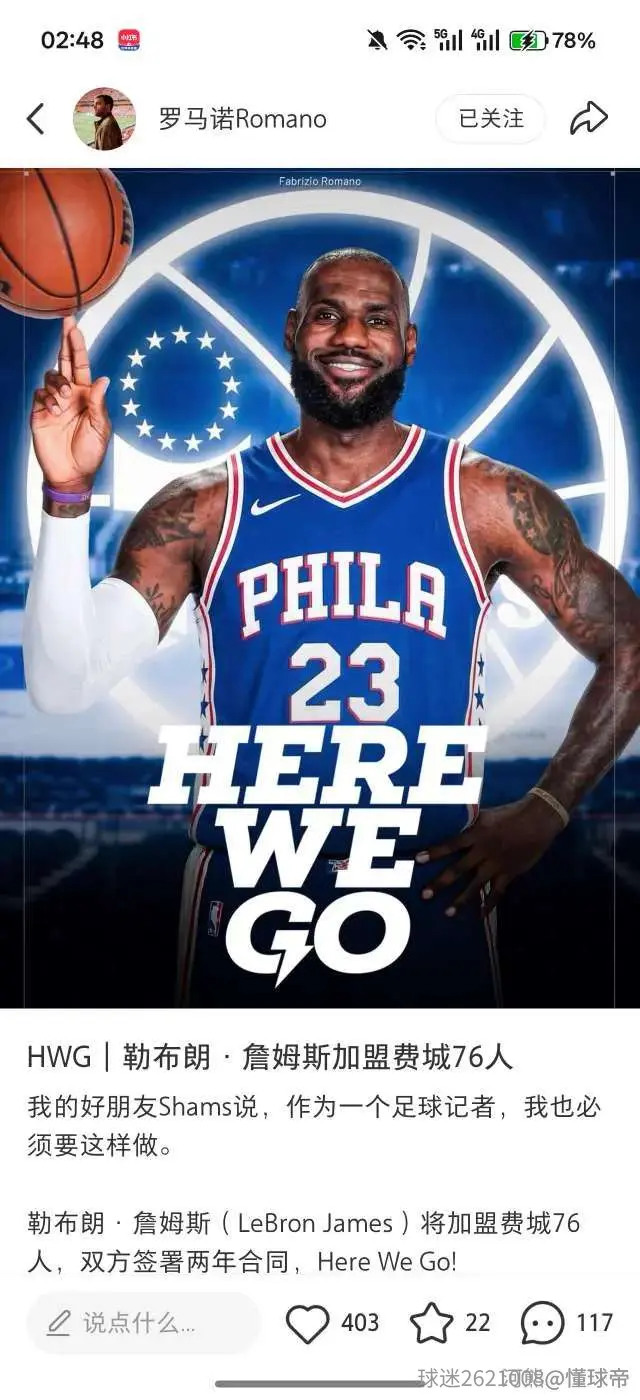Open the LeBron HERE WE GO image
Viewport: 640px width, 1400px height.
(320, 588)
